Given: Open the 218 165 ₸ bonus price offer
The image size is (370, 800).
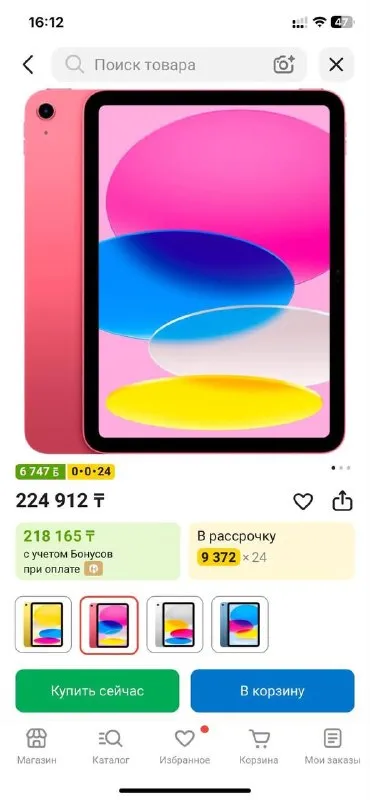Looking at the screenshot, I should tap(98, 551).
